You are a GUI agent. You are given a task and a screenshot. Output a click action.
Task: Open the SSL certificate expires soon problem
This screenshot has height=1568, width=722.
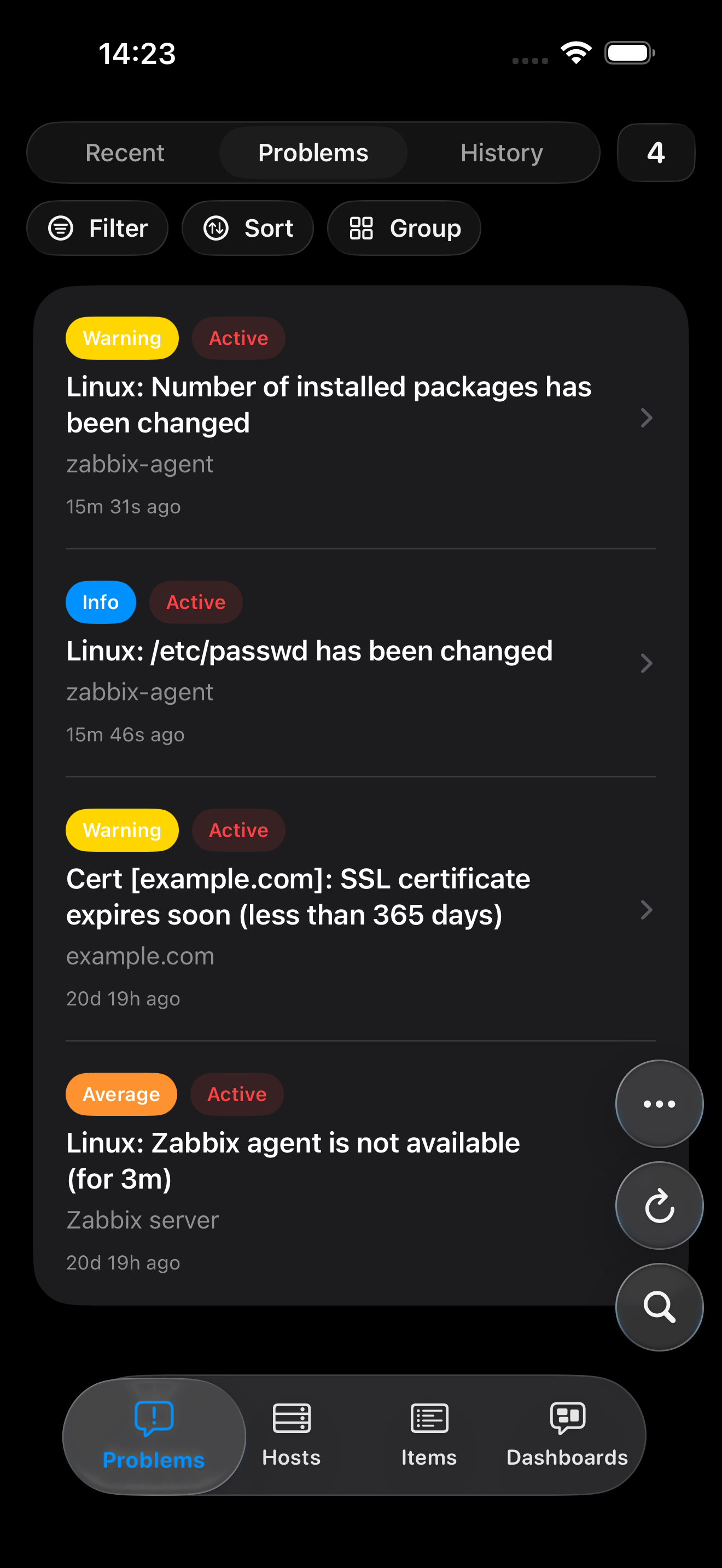(361, 909)
